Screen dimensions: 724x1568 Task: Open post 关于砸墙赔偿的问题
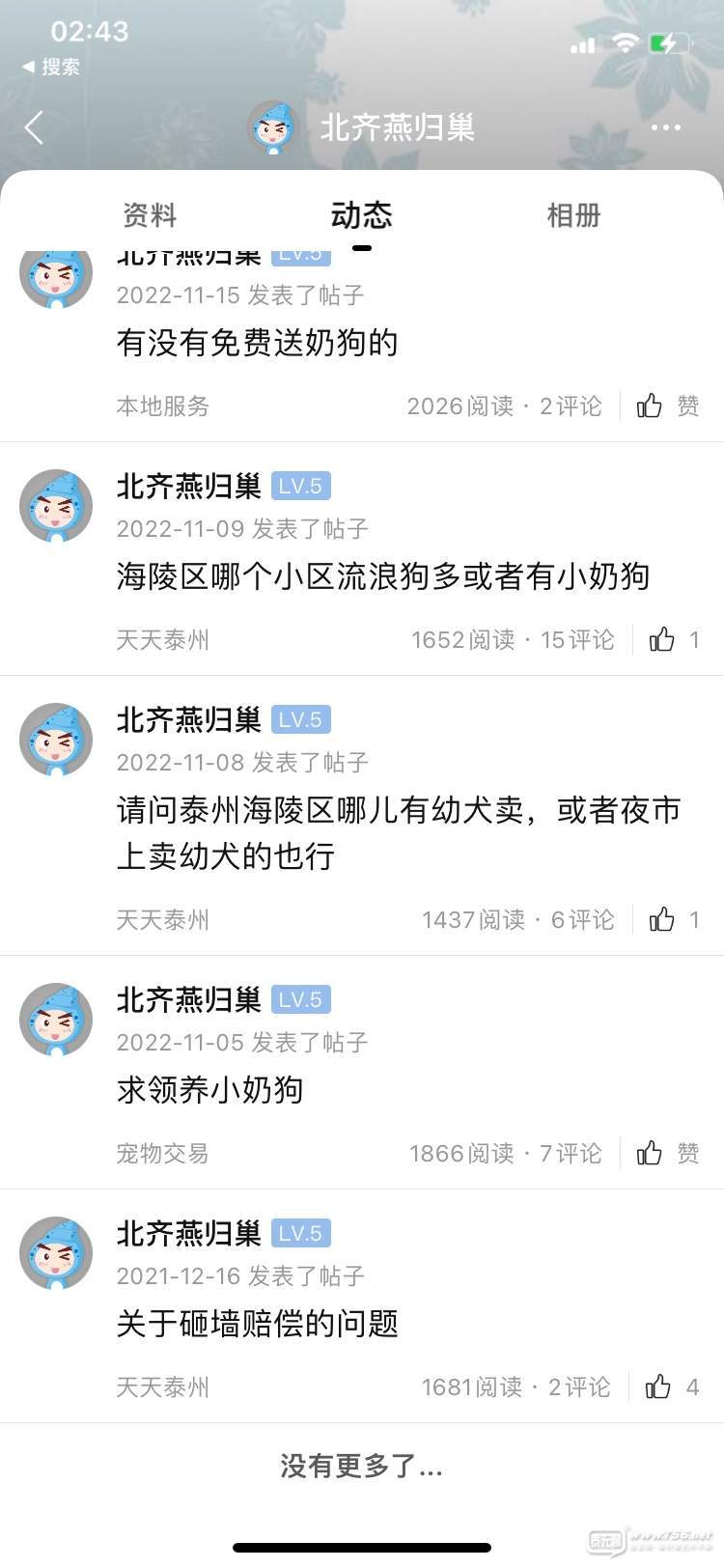click(257, 1324)
